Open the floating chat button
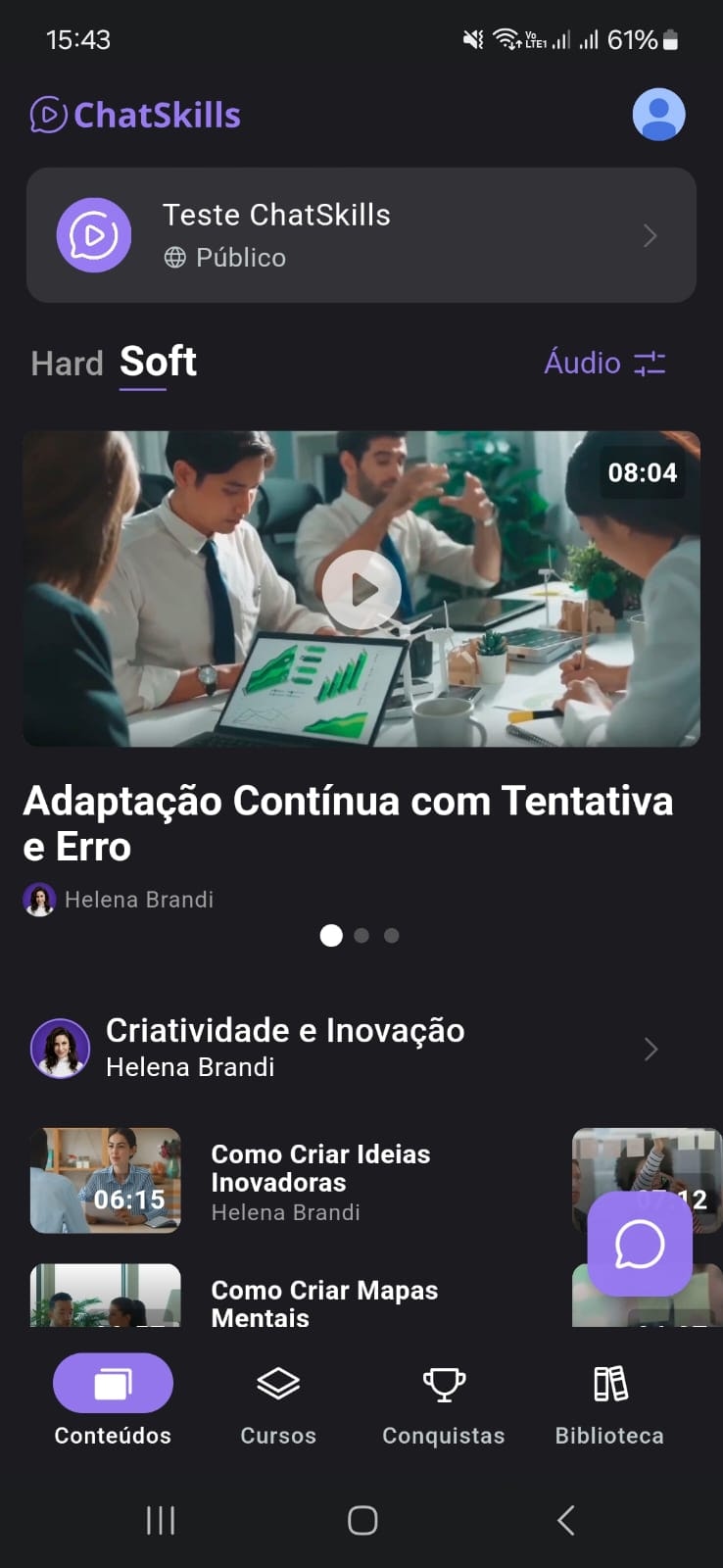 (x=640, y=1245)
